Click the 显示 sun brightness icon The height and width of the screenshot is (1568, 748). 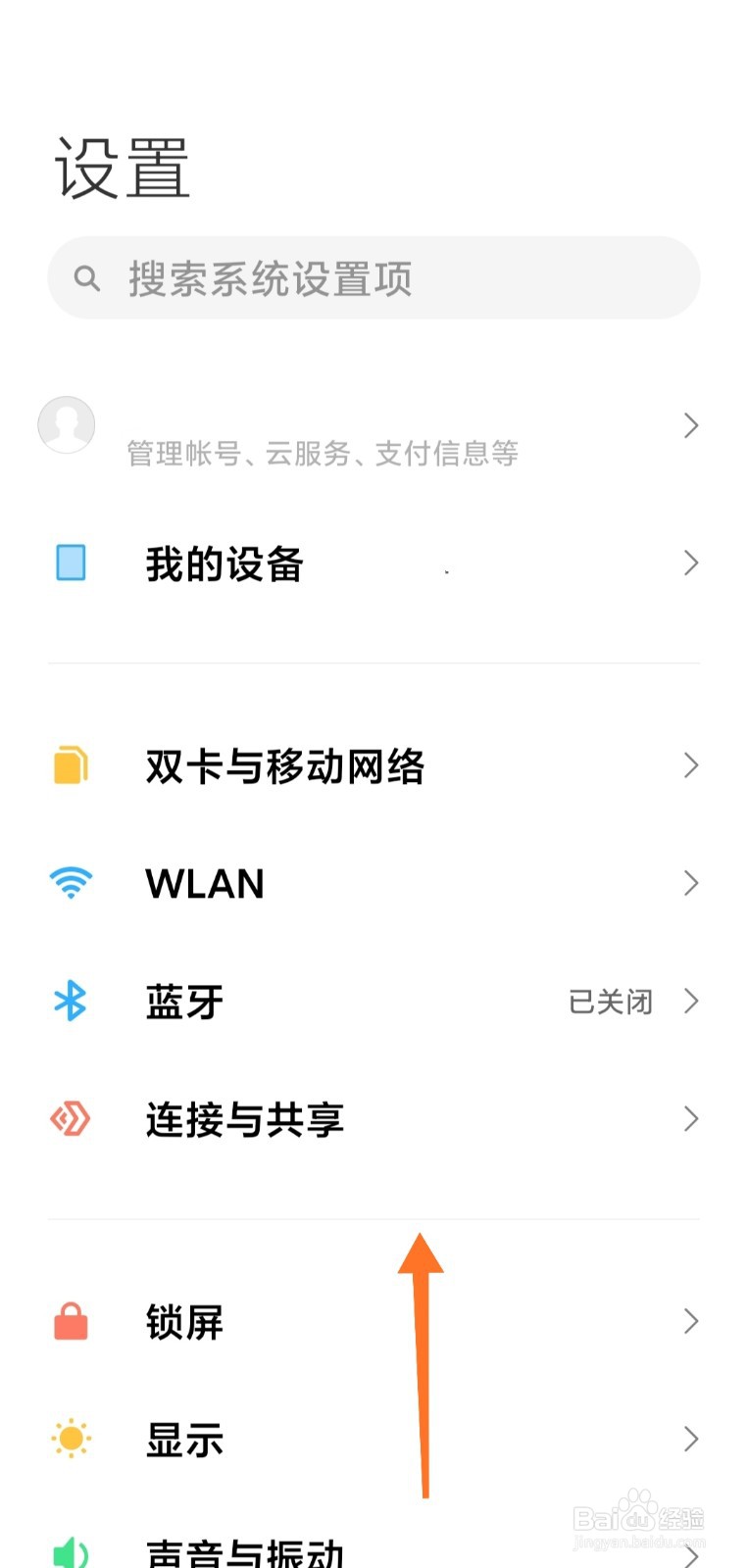click(x=69, y=1439)
